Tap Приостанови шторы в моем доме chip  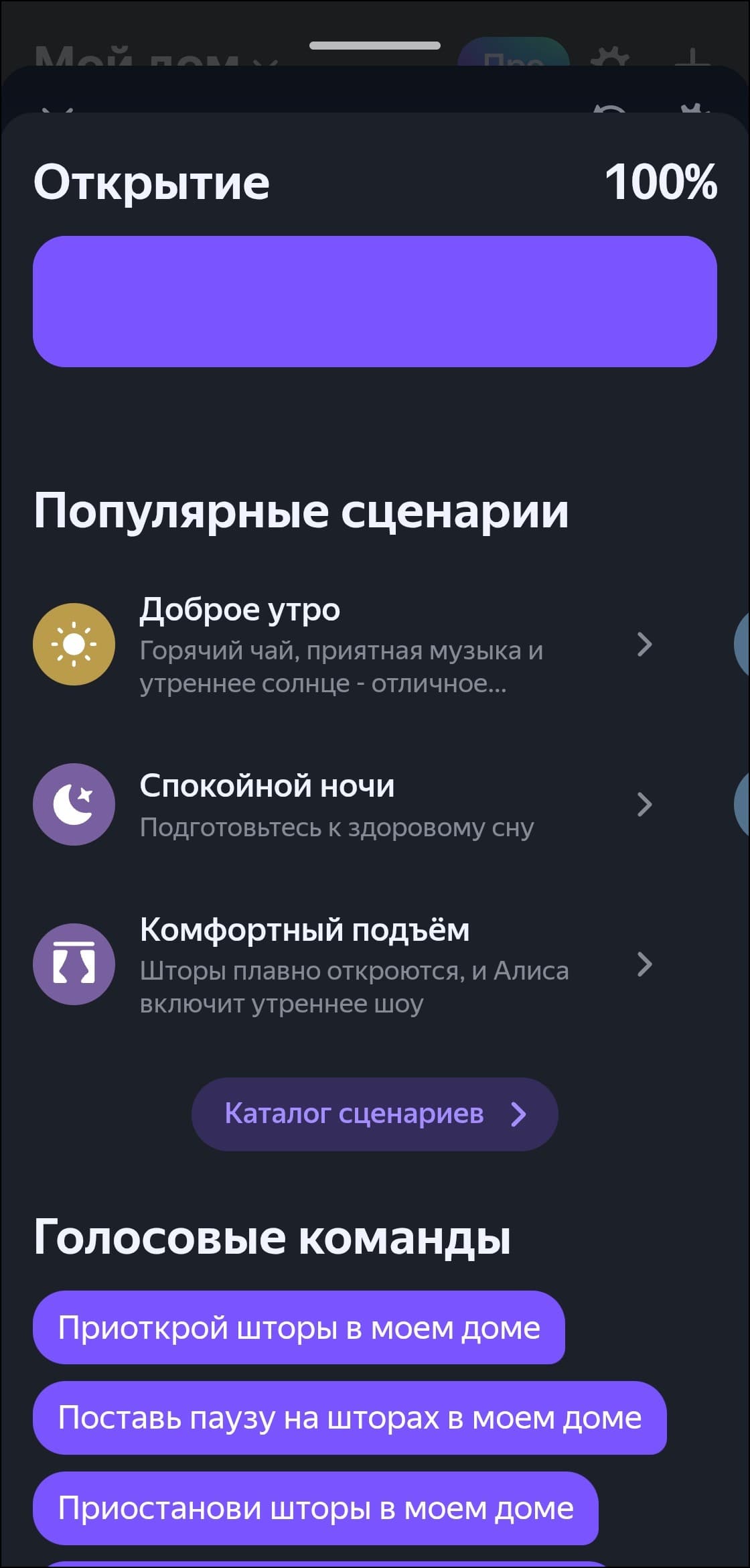(x=315, y=1508)
